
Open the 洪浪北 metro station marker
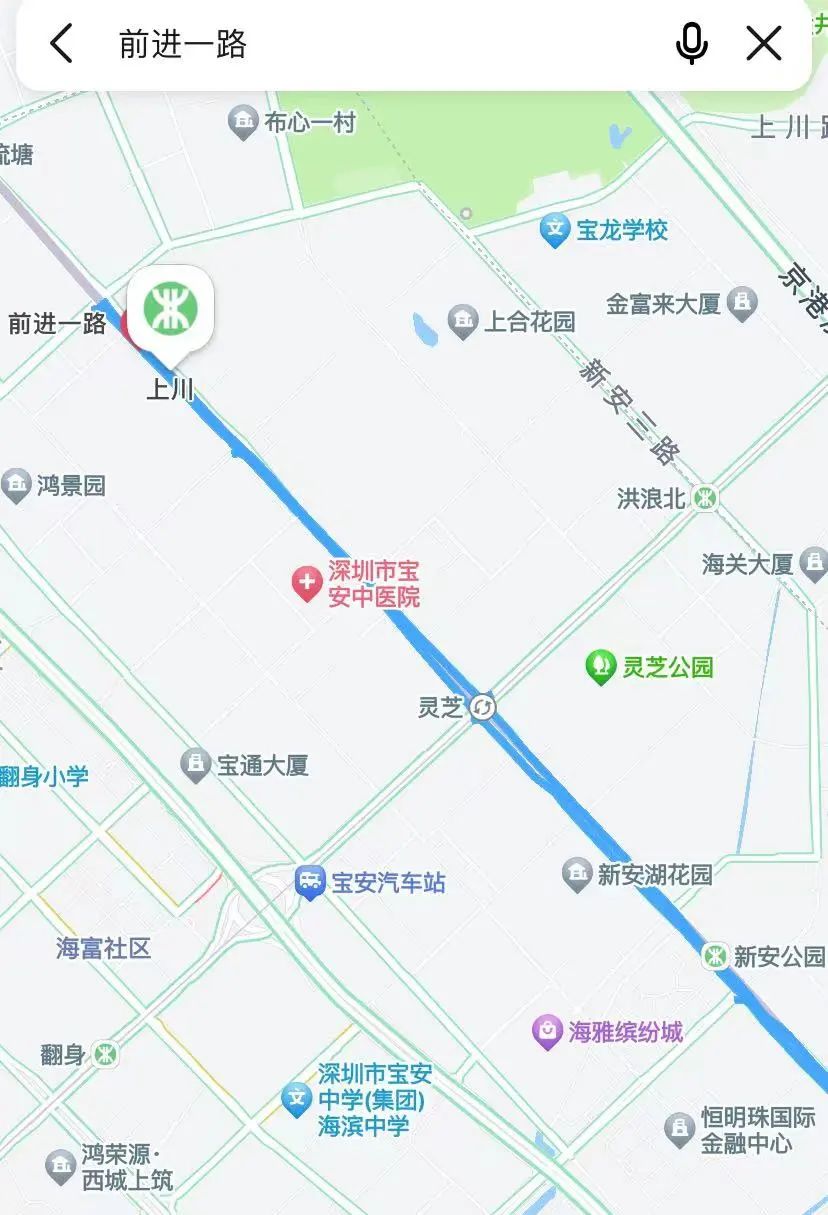click(x=706, y=497)
